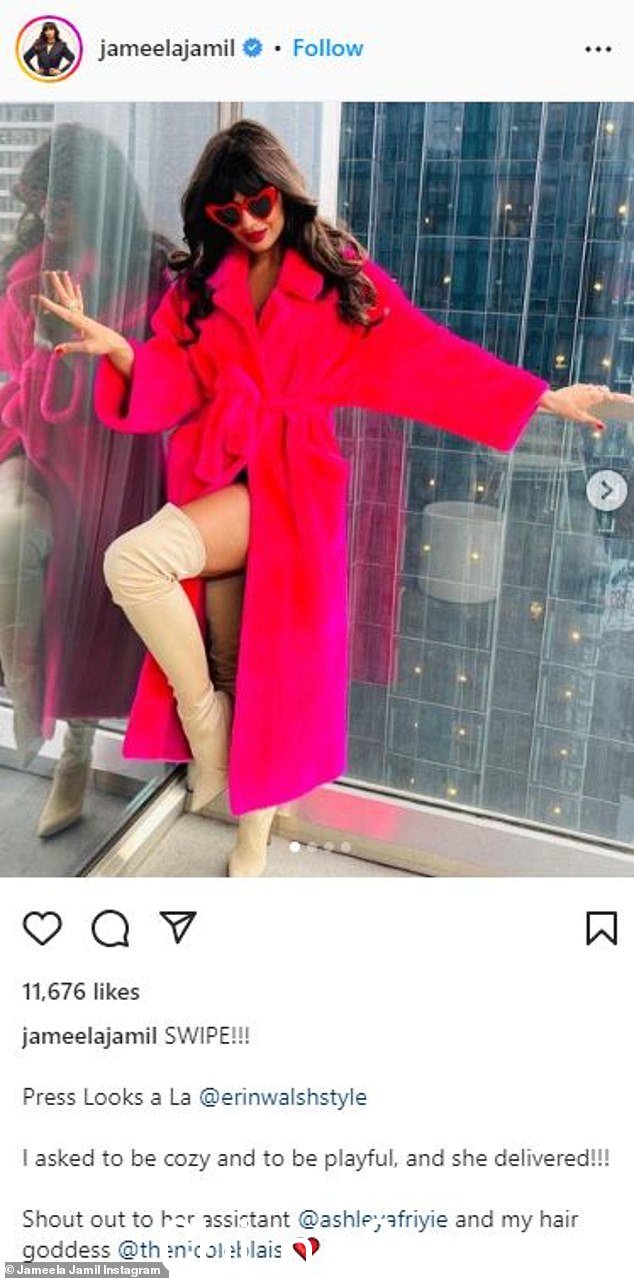Bookmark this post

coord(601,928)
